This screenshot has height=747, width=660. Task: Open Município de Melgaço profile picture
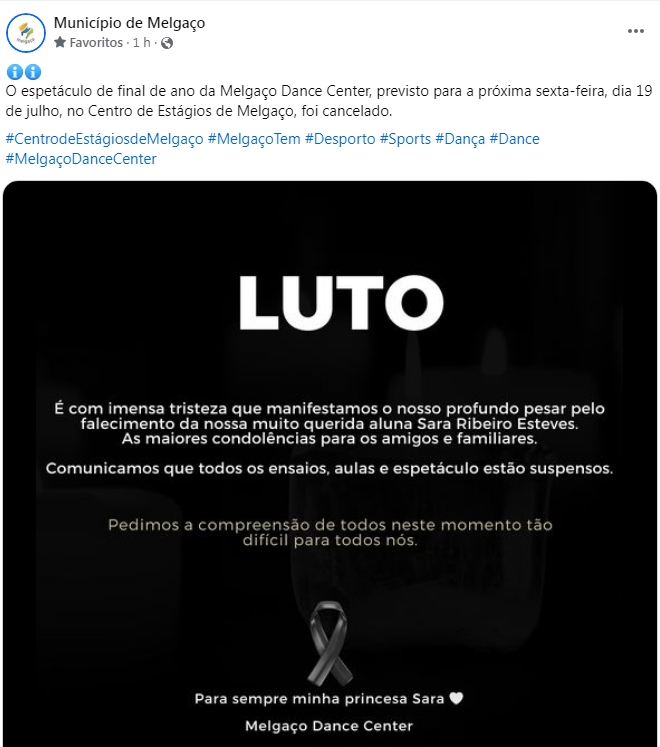25,32
